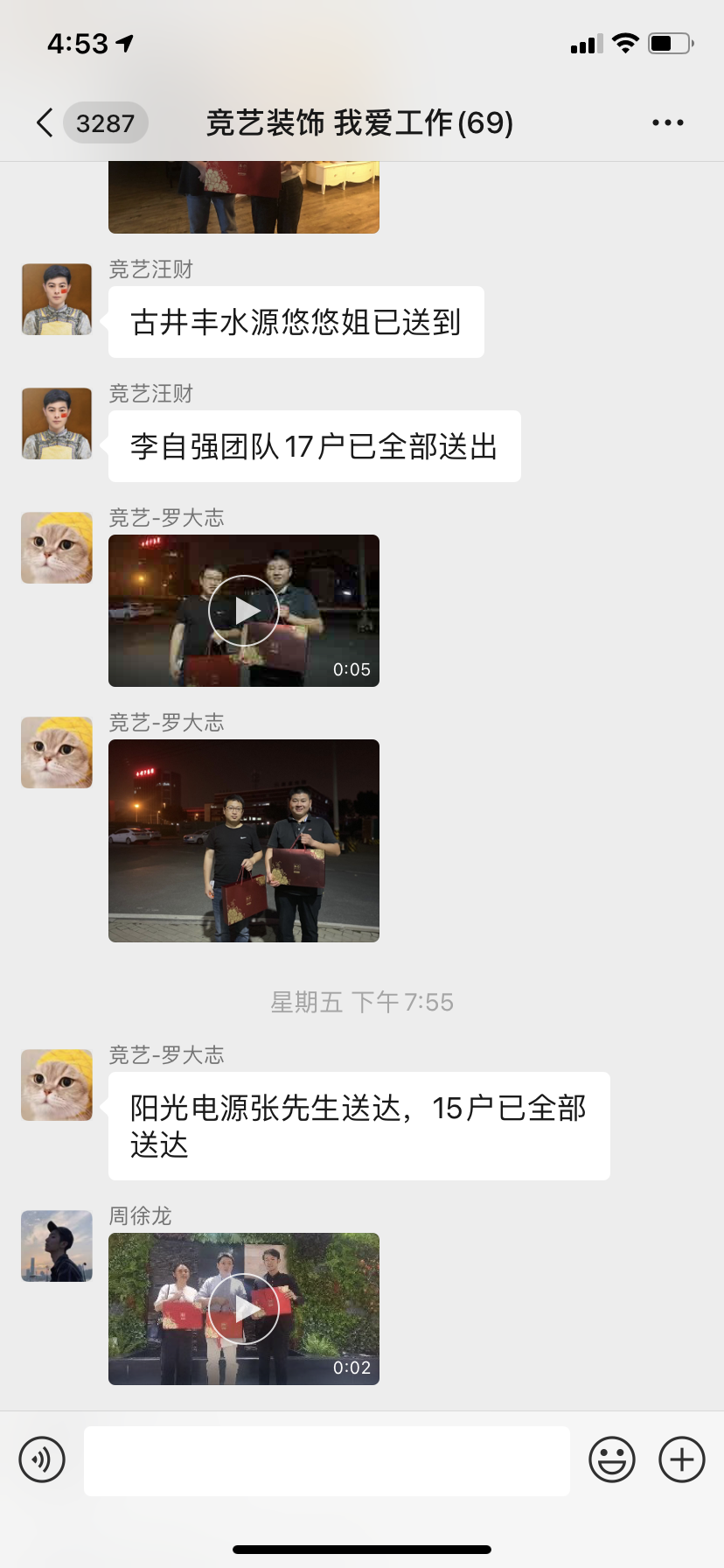724x1568 pixels.
Task: Open the partially visible photo at top
Action: coord(244,198)
